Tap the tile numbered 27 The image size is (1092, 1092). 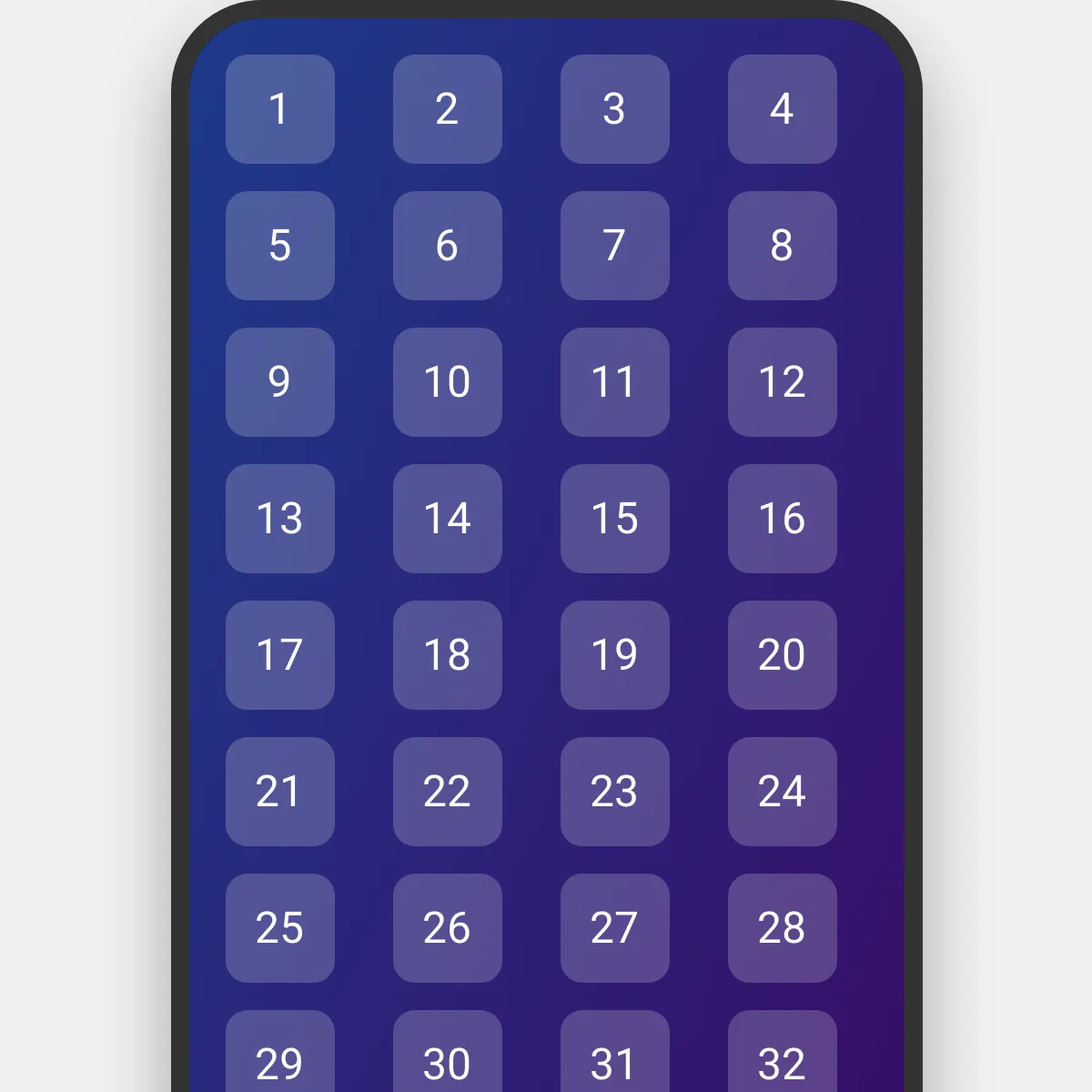click(x=615, y=928)
